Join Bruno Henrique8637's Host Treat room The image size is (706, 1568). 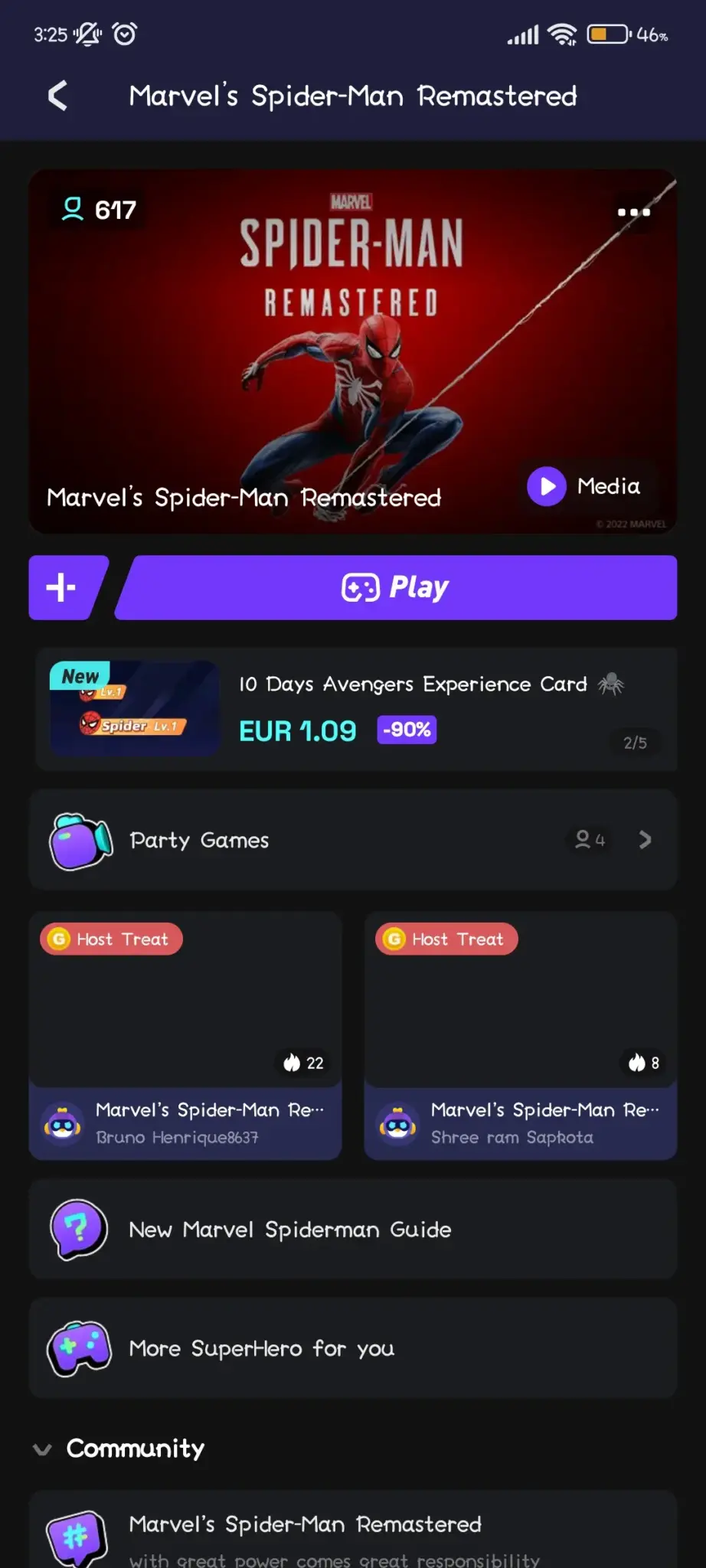point(185,1035)
